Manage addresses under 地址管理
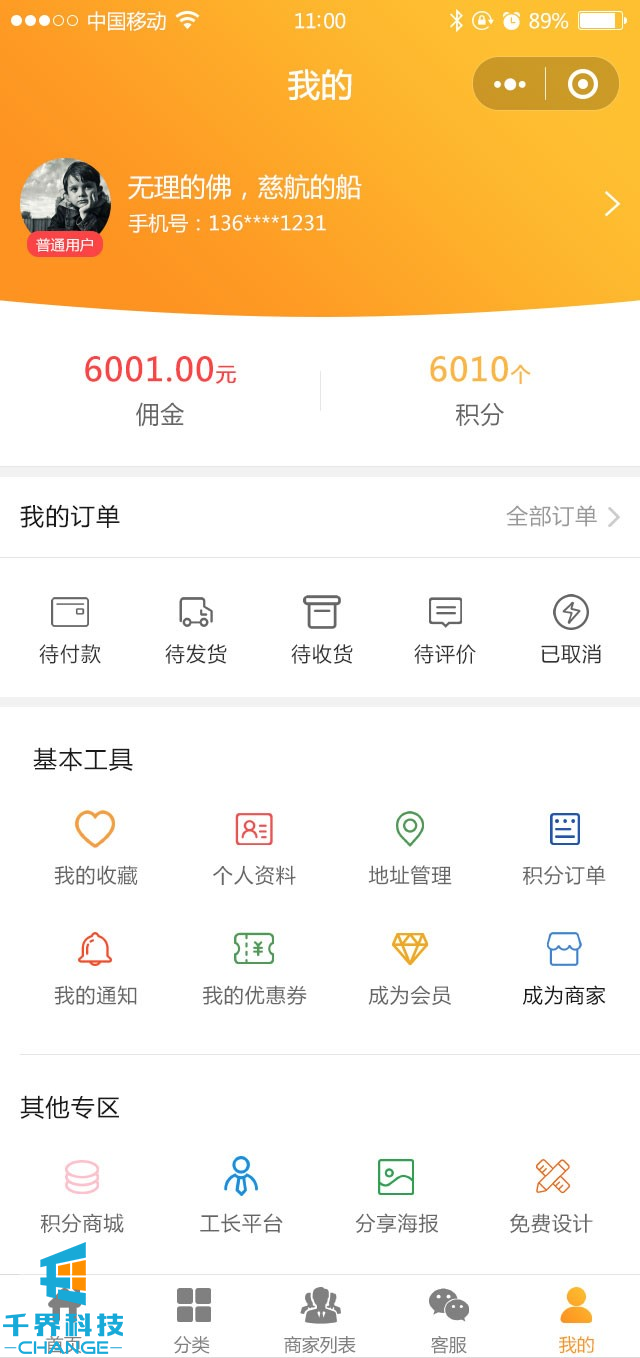The width and height of the screenshot is (640, 1358). pyautogui.click(x=410, y=848)
